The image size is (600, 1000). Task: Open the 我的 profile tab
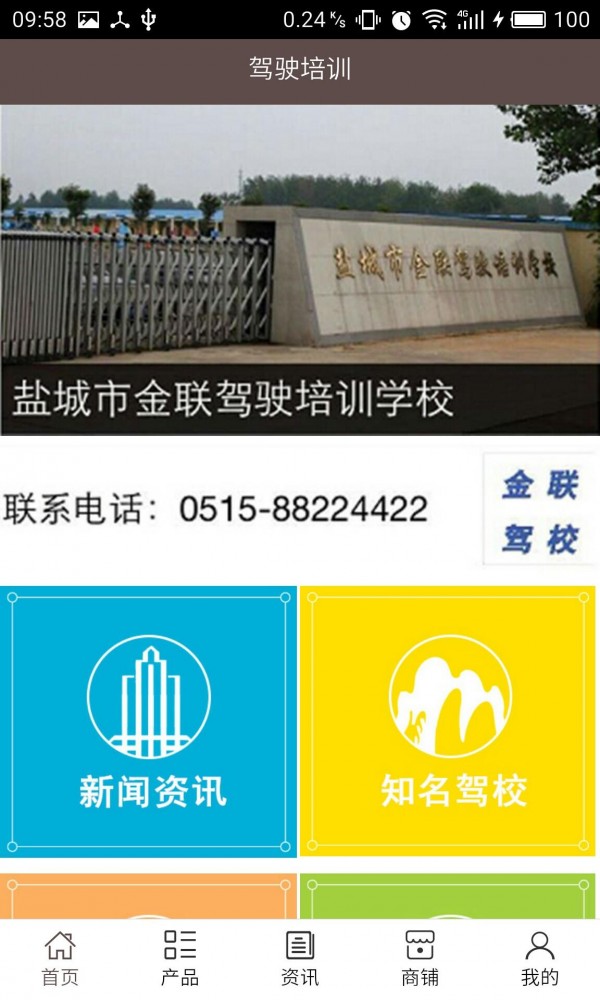click(540, 958)
